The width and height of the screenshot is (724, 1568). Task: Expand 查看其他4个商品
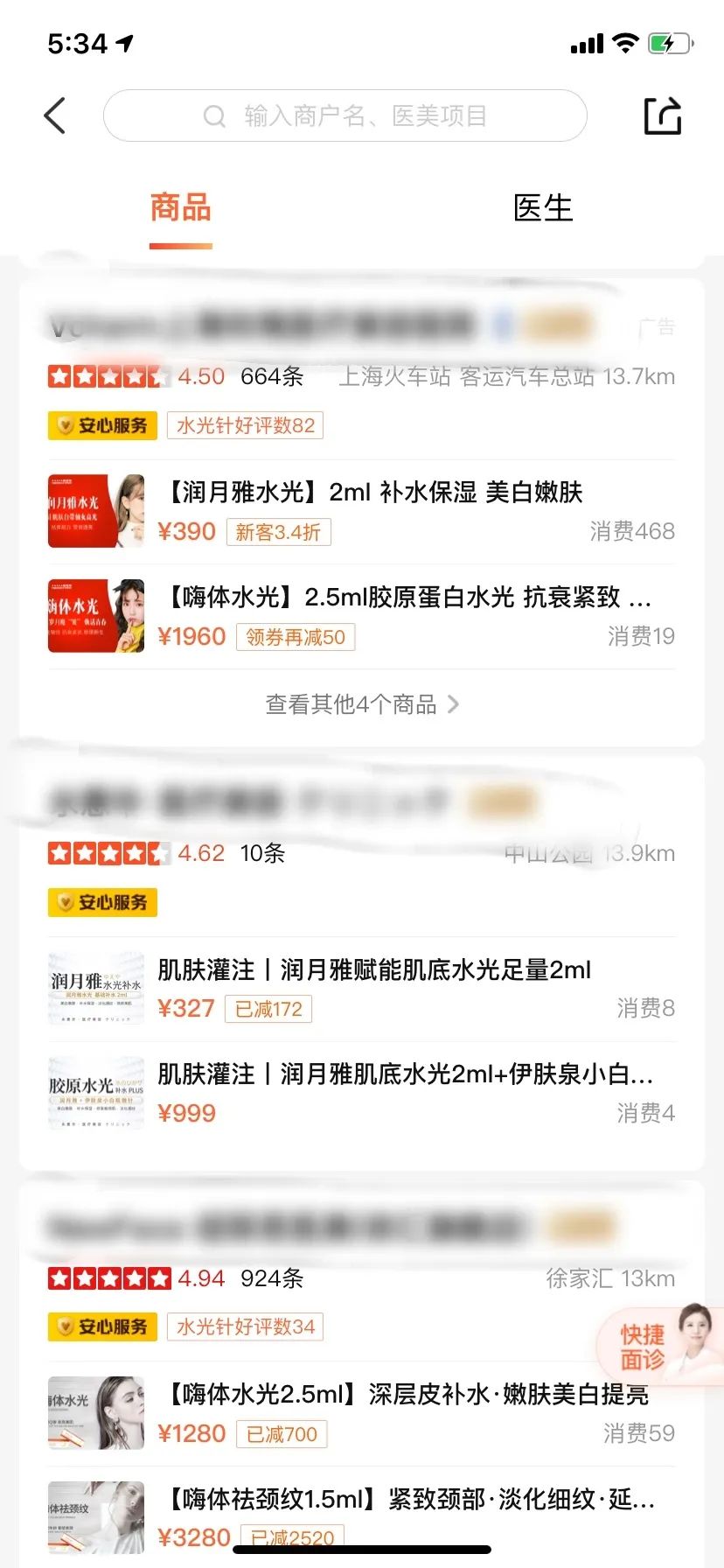pos(361,704)
